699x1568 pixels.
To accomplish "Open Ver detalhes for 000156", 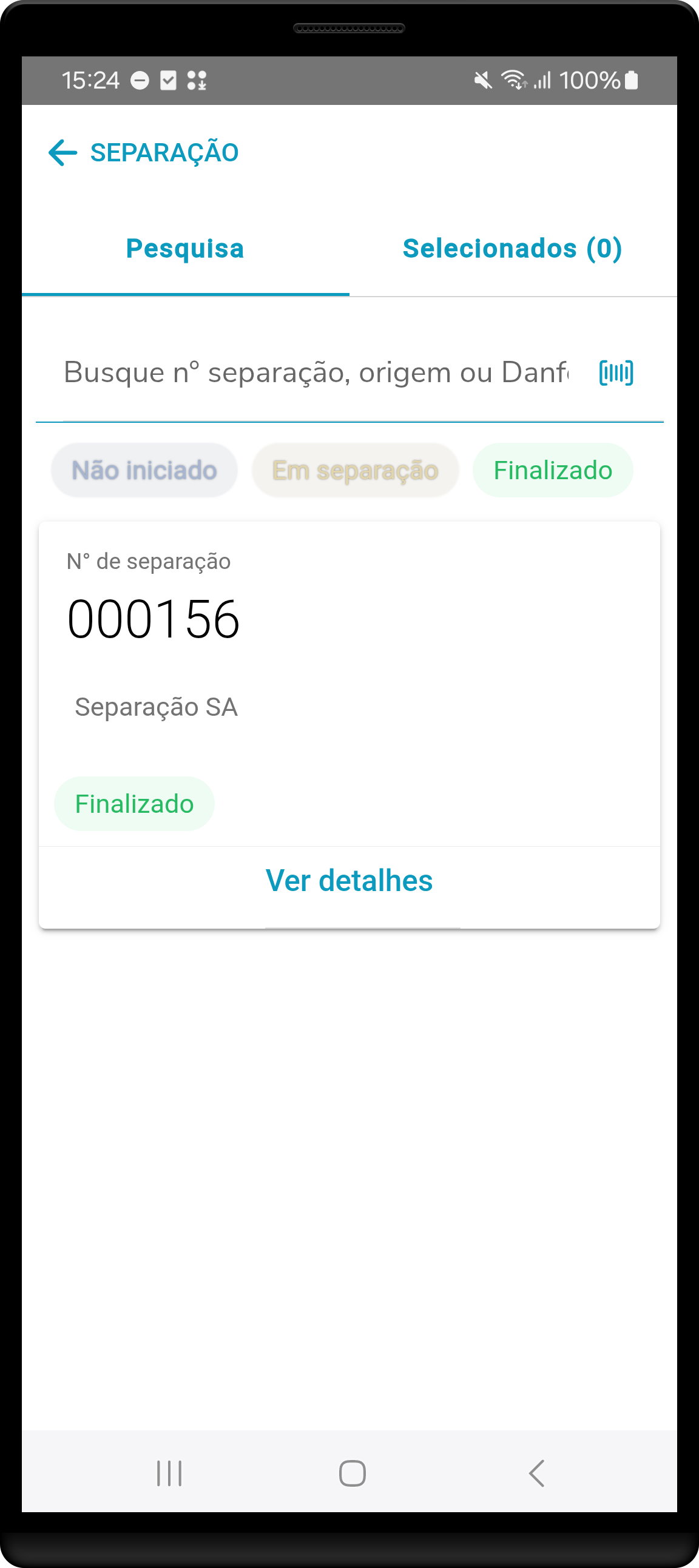I will tap(349, 880).
